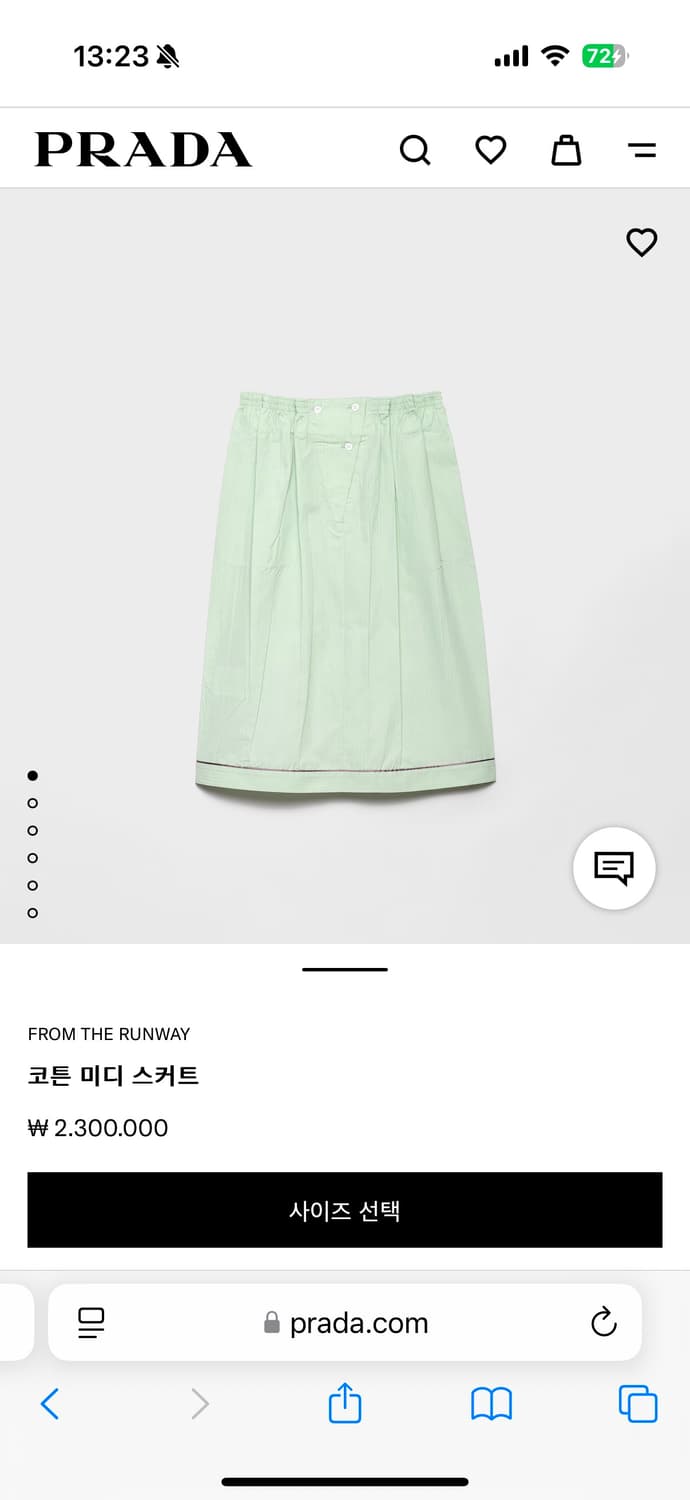Save the cotton midi skirt to wishlist
Screen dimensions: 690x1500
point(641,242)
